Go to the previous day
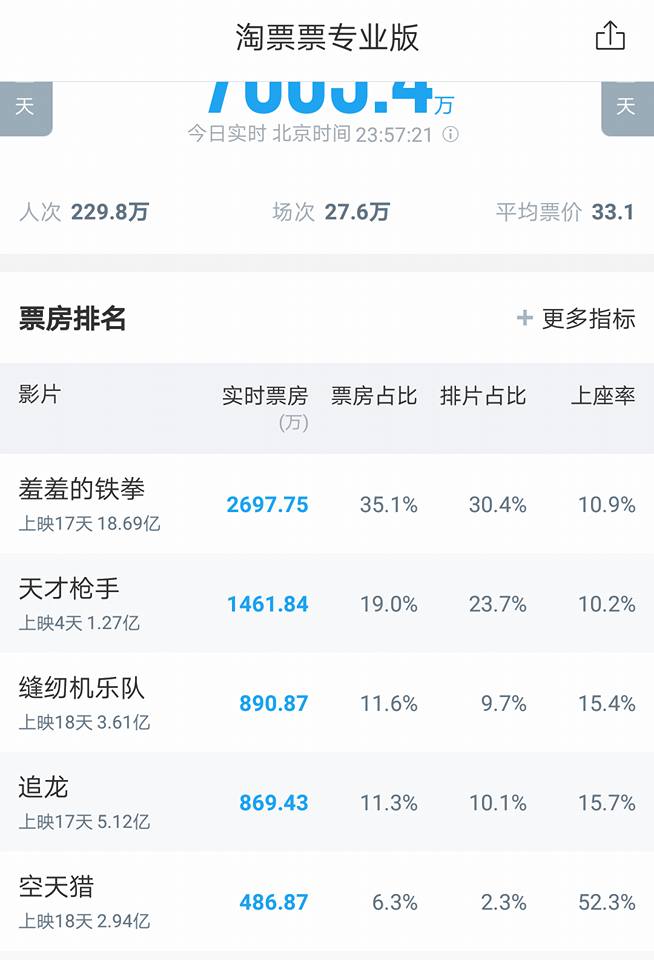This screenshot has height=960, width=654. click(x=25, y=107)
